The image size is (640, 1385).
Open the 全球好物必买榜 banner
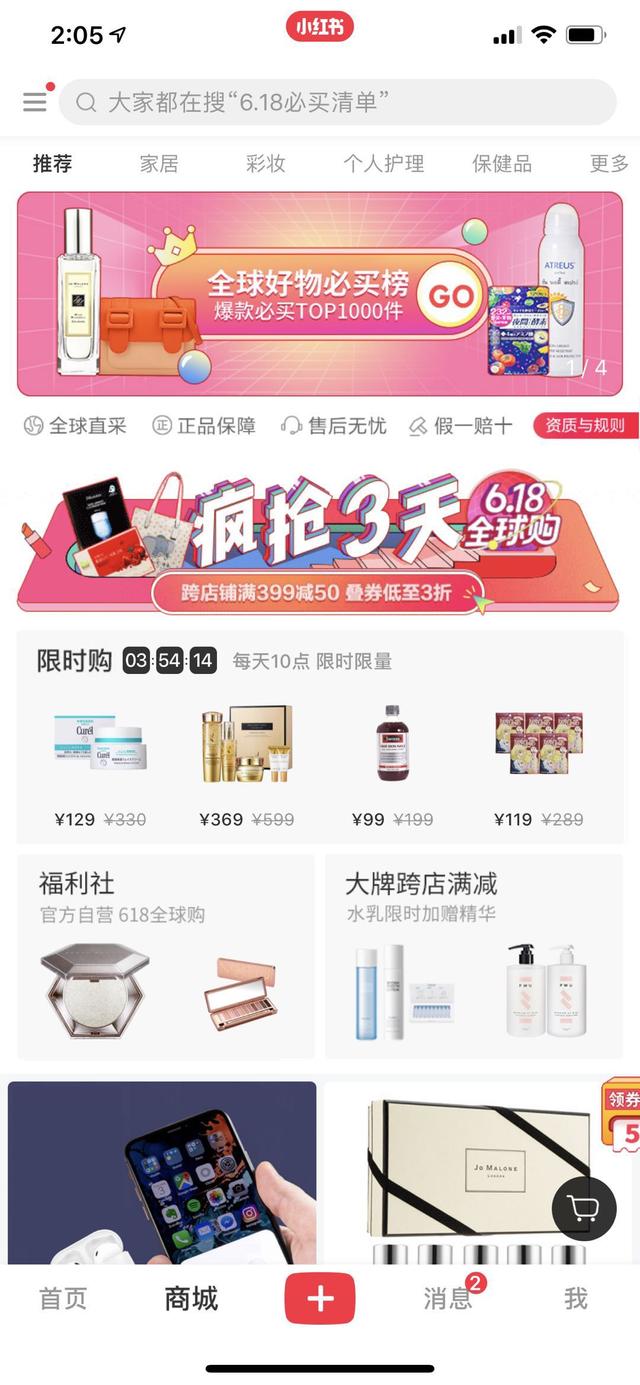320,294
